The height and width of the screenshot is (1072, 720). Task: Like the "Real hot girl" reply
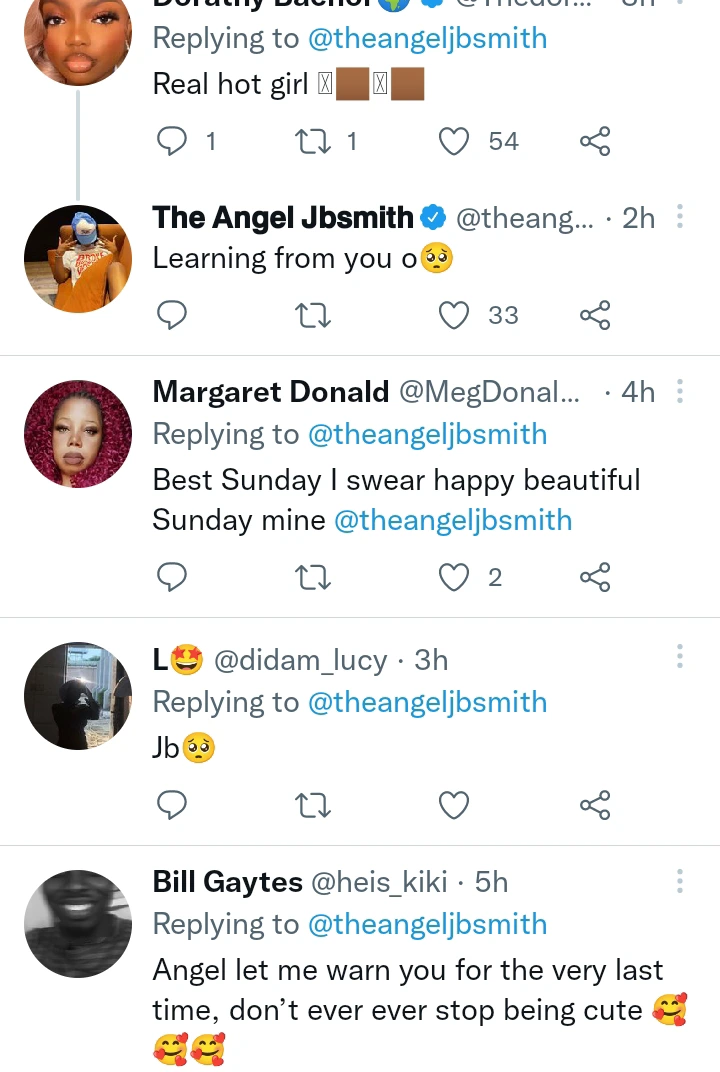[x=455, y=142]
